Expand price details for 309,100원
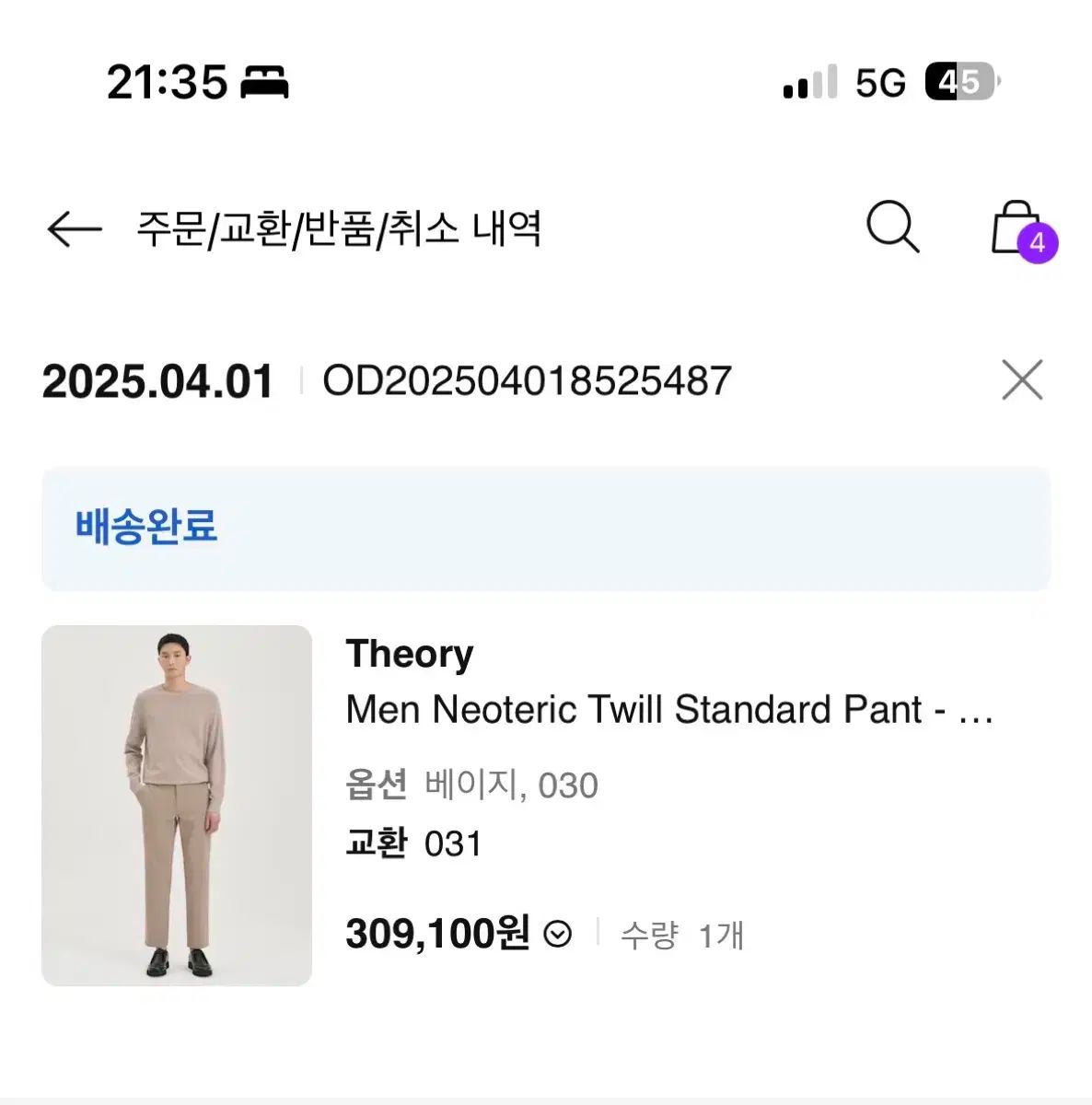The height and width of the screenshot is (1105, 1092). [x=558, y=935]
